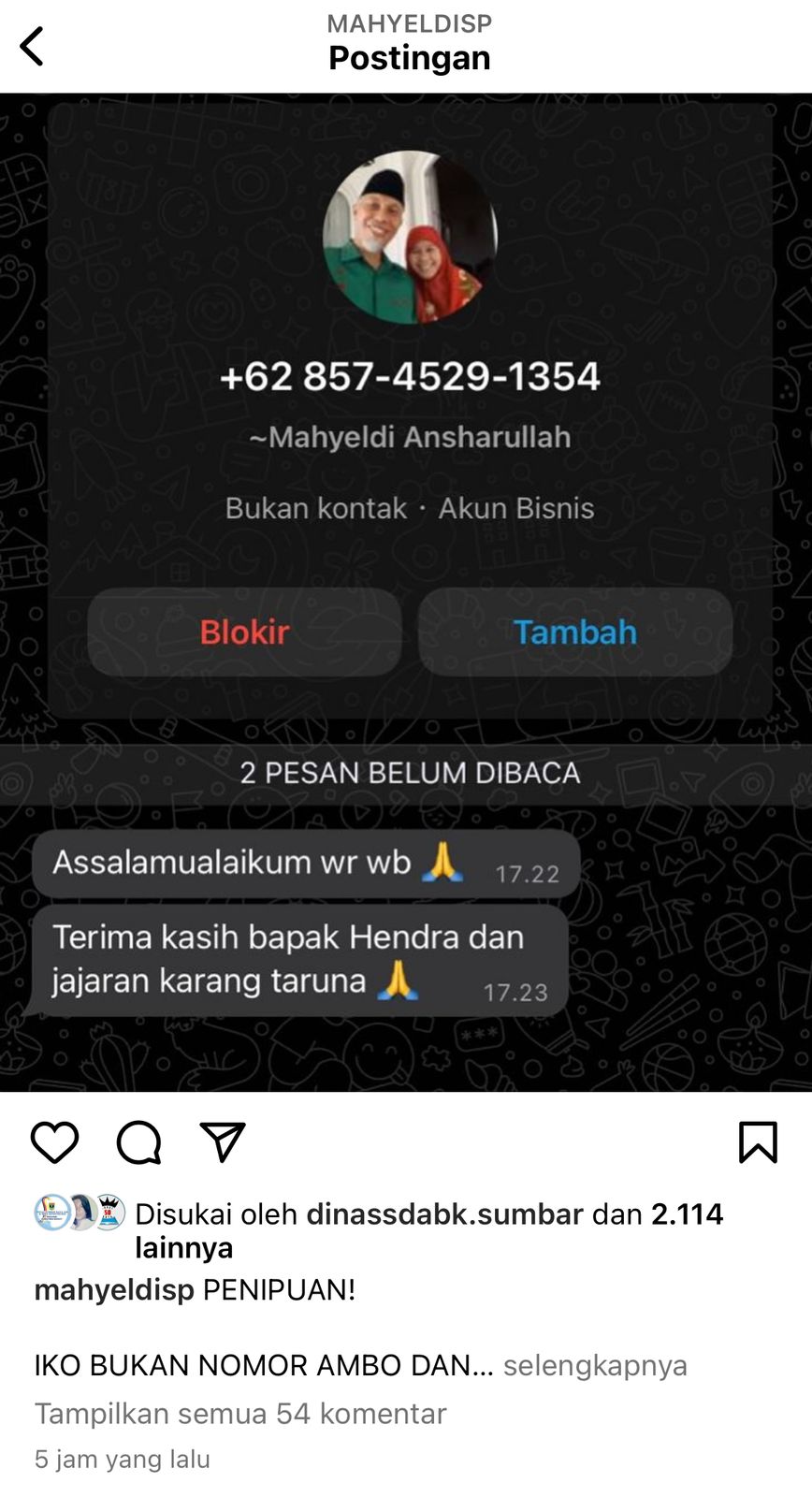Open the comment icon under the post
The image size is (812, 1497).
pyautogui.click(x=138, y=1142)
